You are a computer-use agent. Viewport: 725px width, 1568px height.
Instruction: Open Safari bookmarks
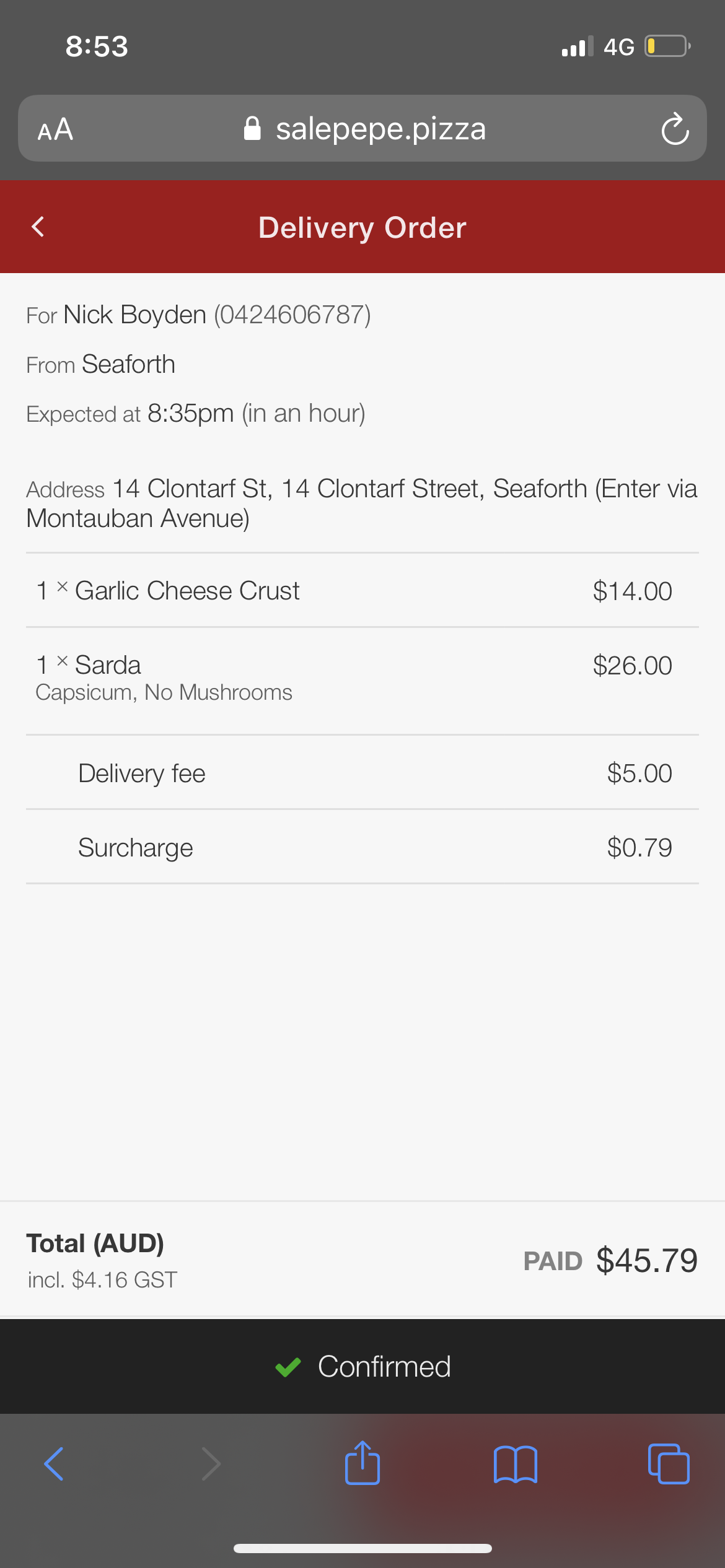[516, 1464]
